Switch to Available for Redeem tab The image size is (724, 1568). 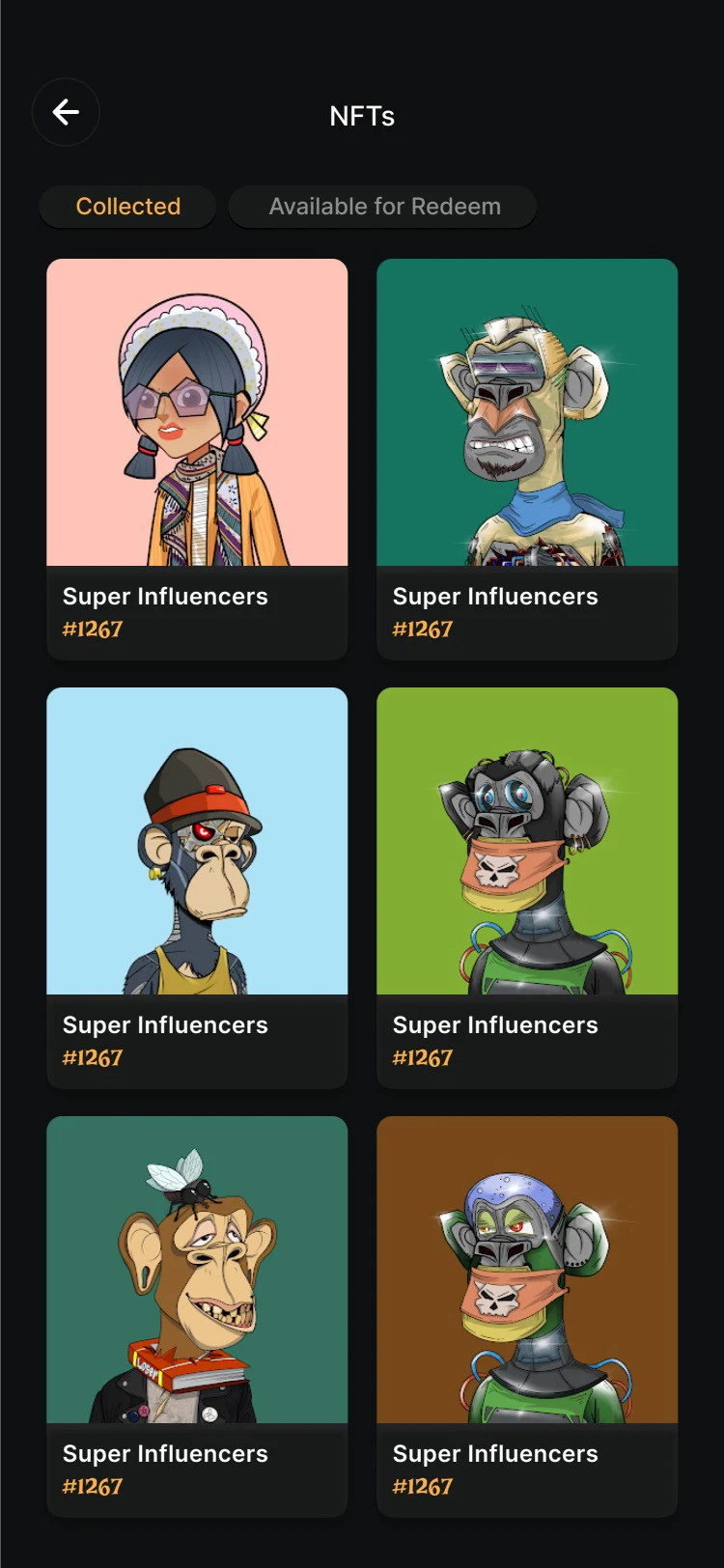click(383, 207)
